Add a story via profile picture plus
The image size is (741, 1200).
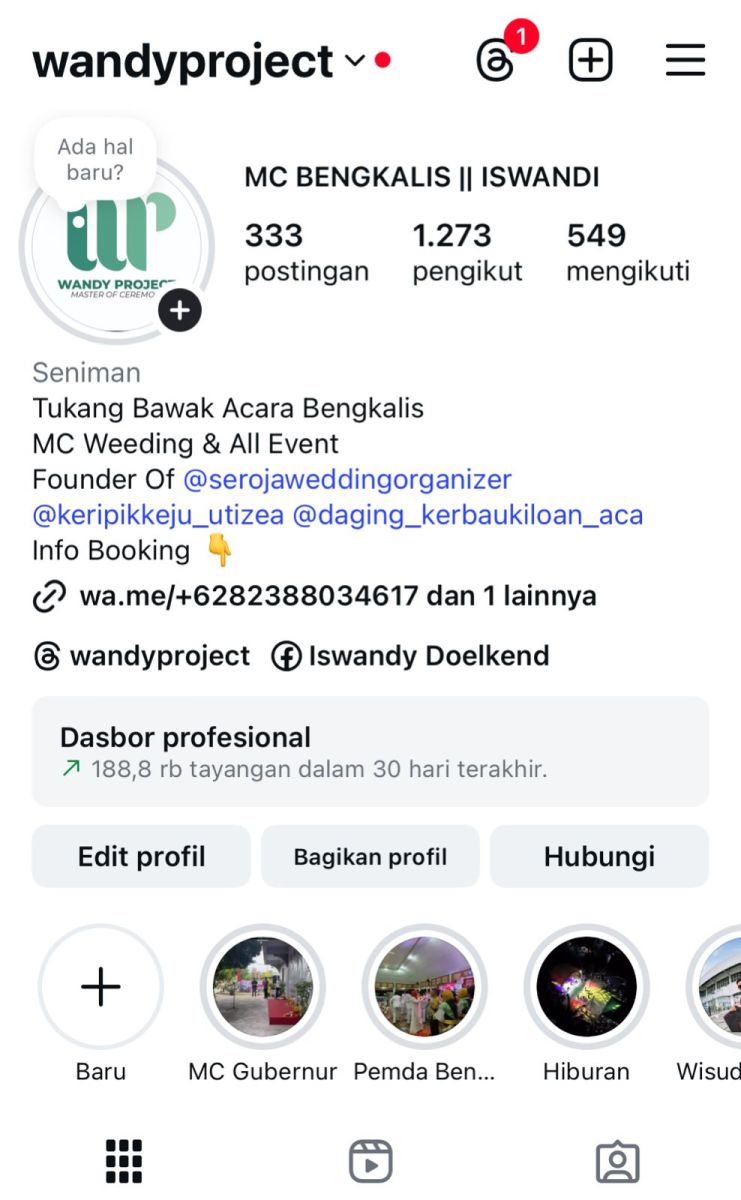point(180,311)
